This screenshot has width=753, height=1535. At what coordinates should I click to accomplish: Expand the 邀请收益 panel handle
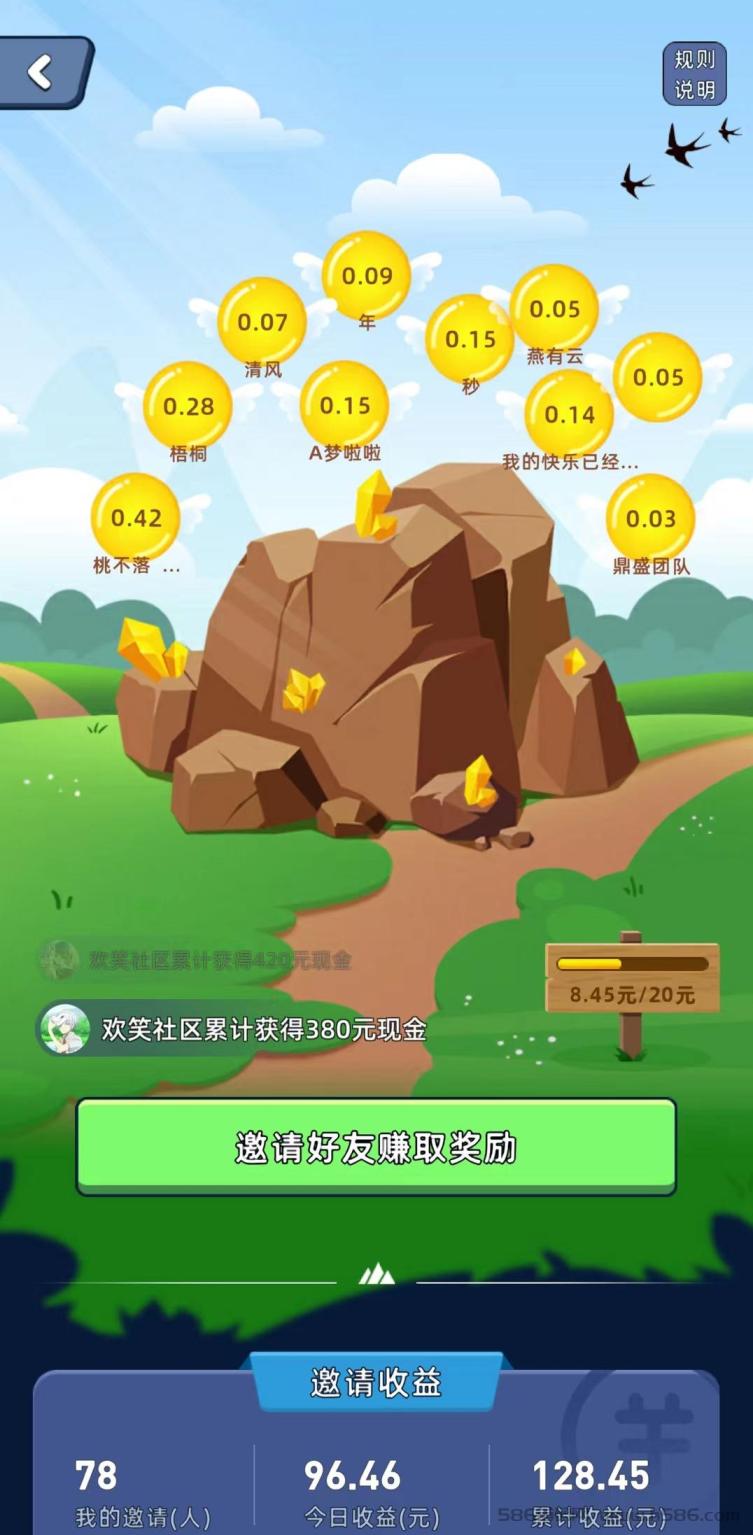(376, 1275)
